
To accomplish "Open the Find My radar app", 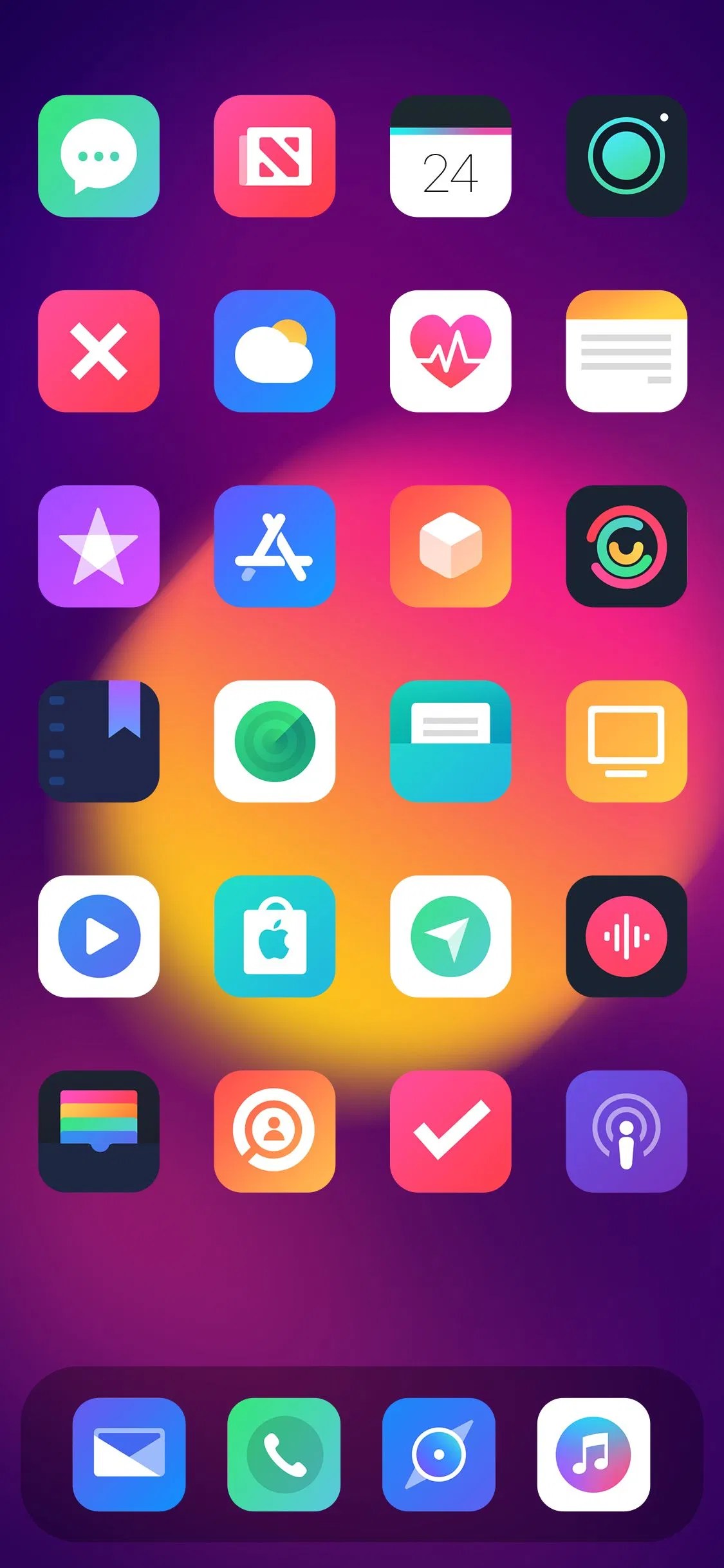I will (274, 741).
